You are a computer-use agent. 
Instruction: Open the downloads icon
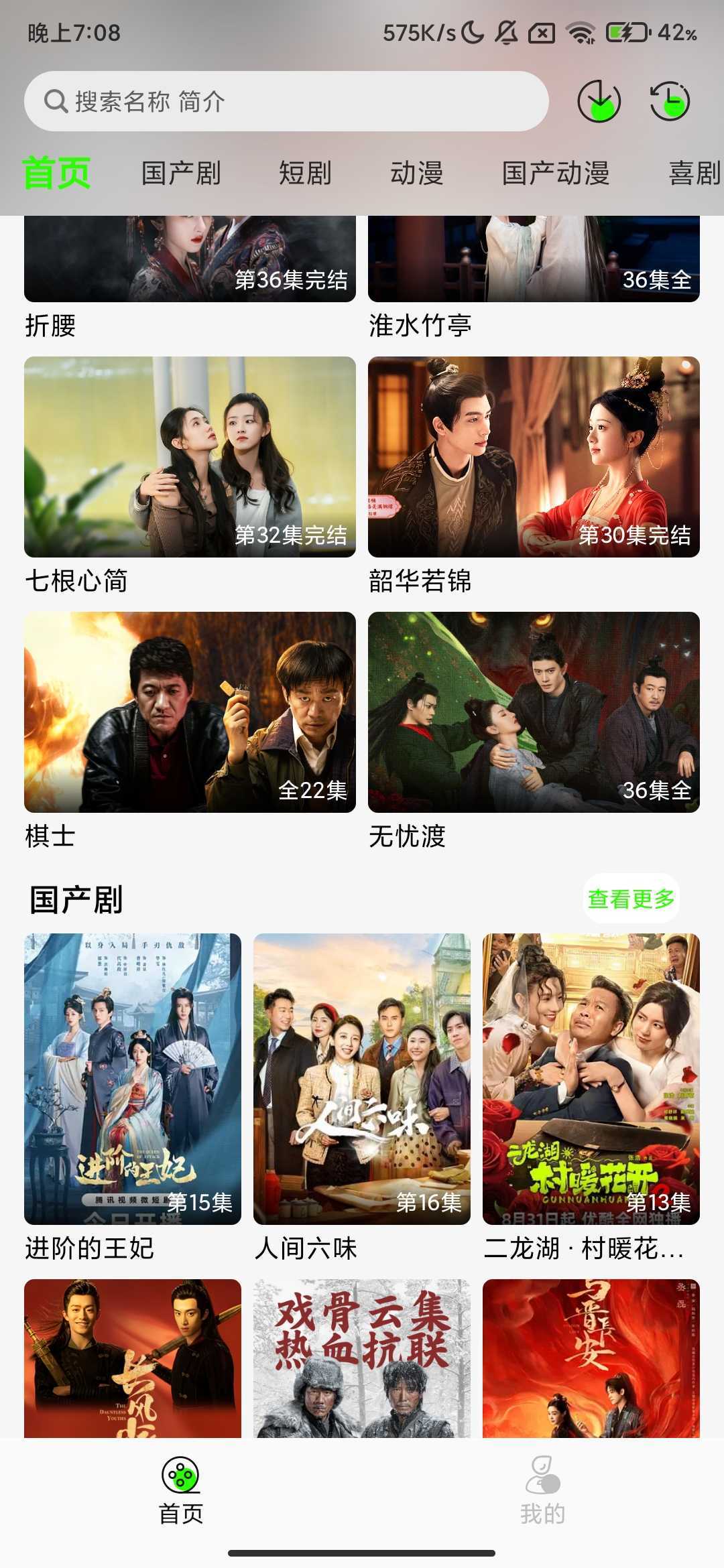coord(599,101)
